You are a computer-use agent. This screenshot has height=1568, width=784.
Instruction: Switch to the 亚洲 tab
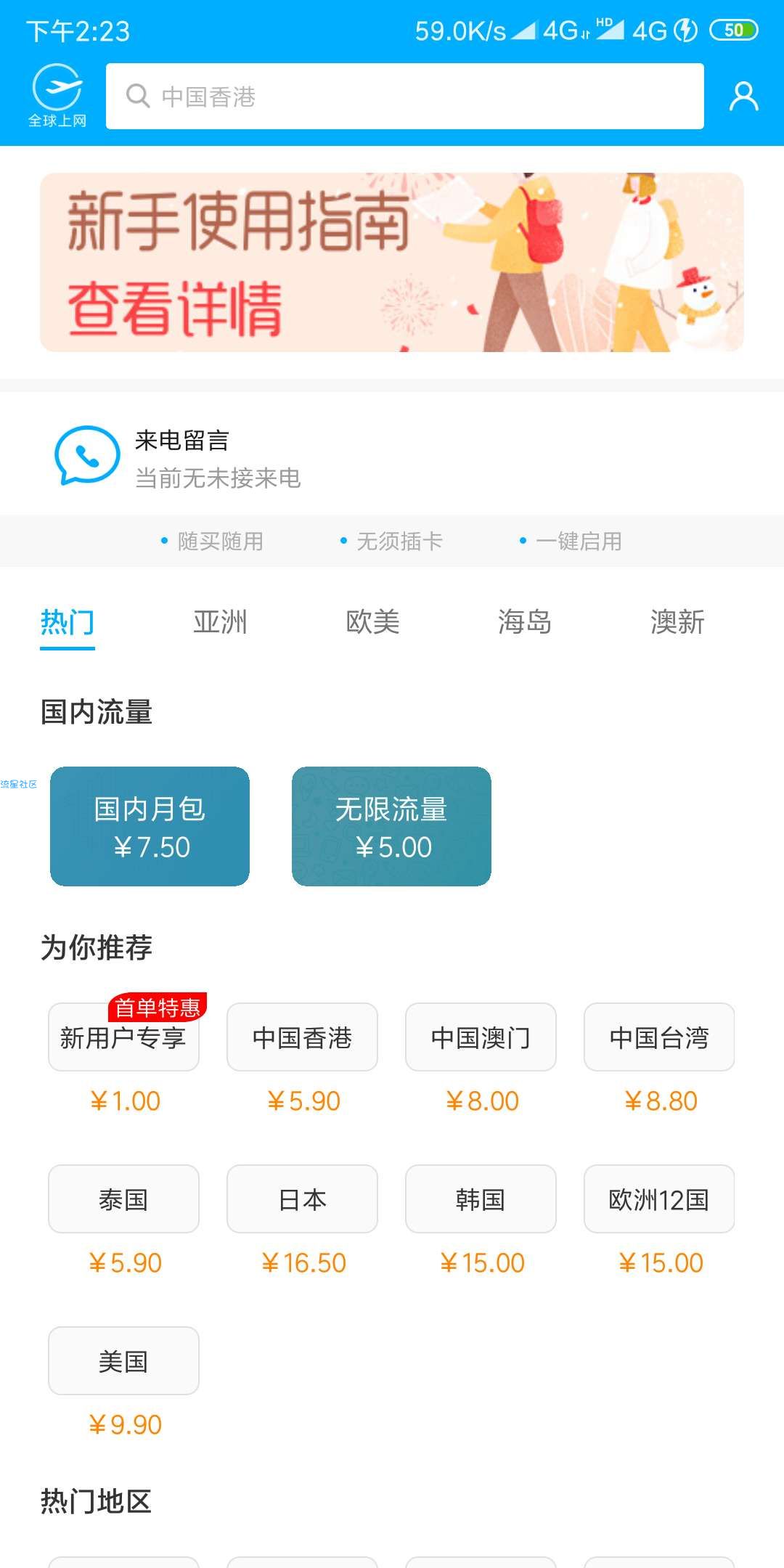[220, 622]
